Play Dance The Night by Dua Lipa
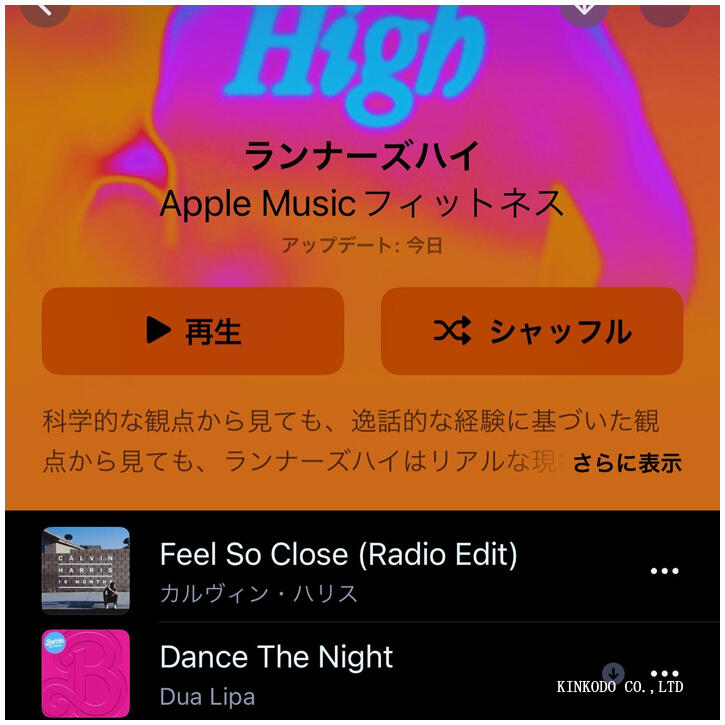This screenshot has height=725, width=725. pyautogui.click(x=276, y=657)
